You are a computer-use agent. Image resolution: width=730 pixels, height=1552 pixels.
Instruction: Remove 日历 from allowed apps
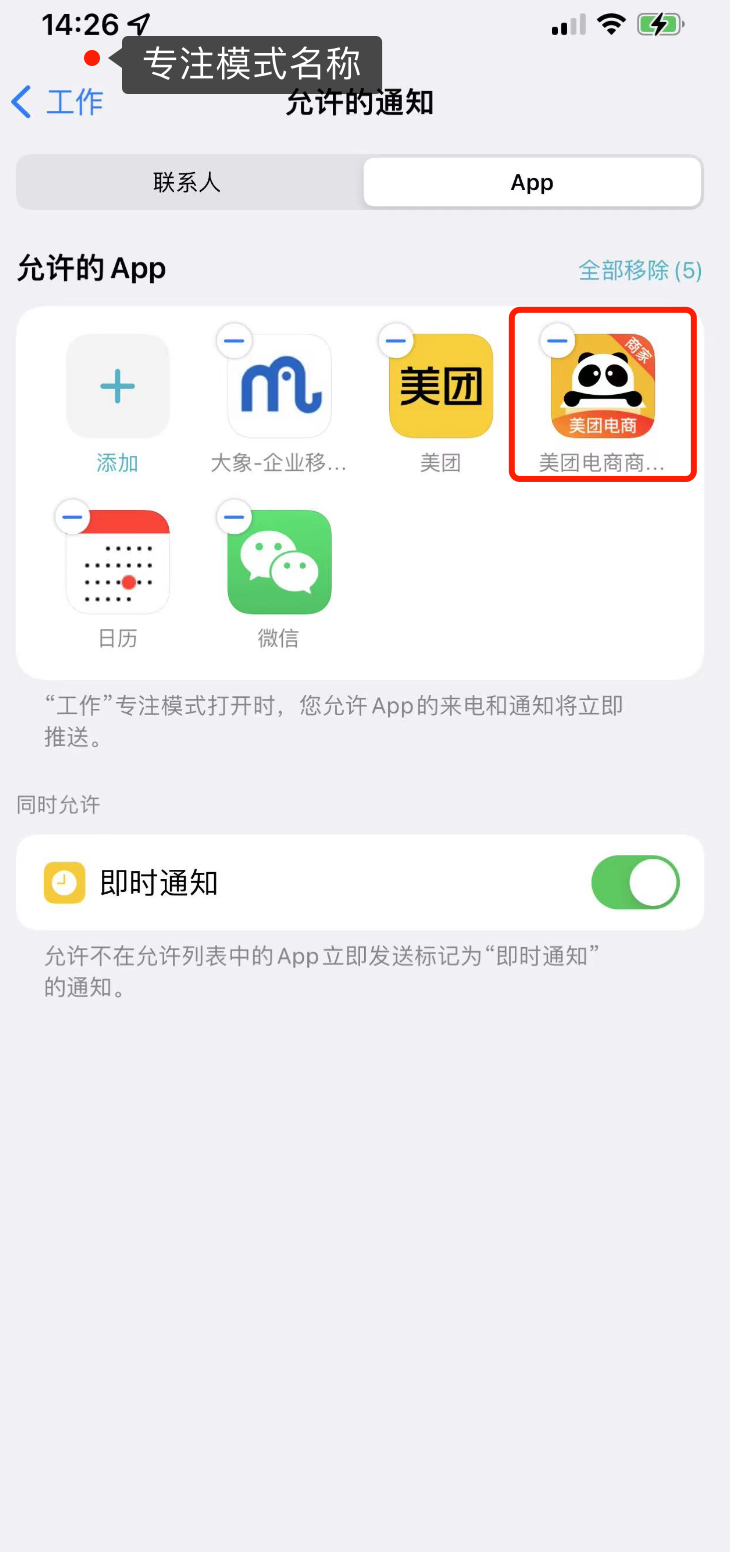pyautogui.click(x=72, y=517)
